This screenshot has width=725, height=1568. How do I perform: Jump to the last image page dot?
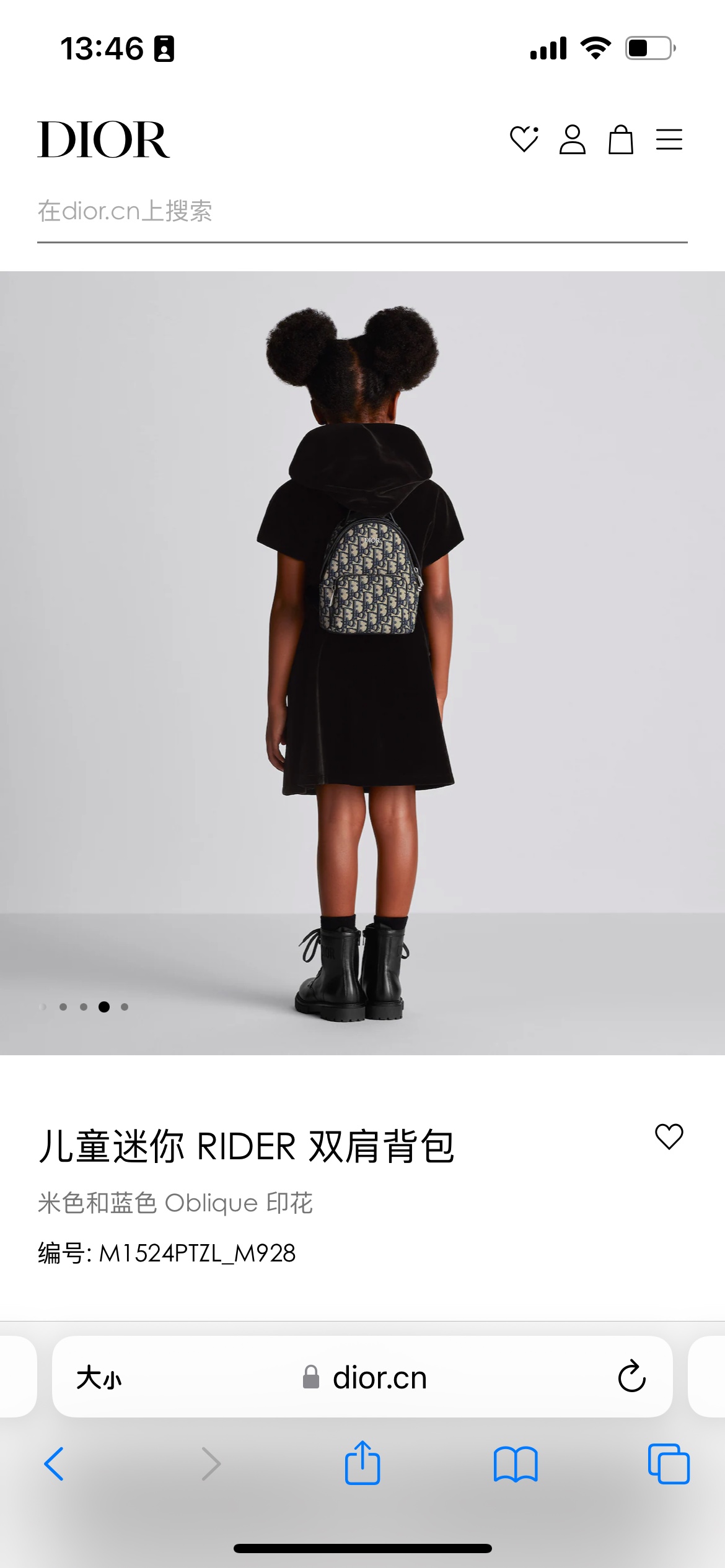125,1007
